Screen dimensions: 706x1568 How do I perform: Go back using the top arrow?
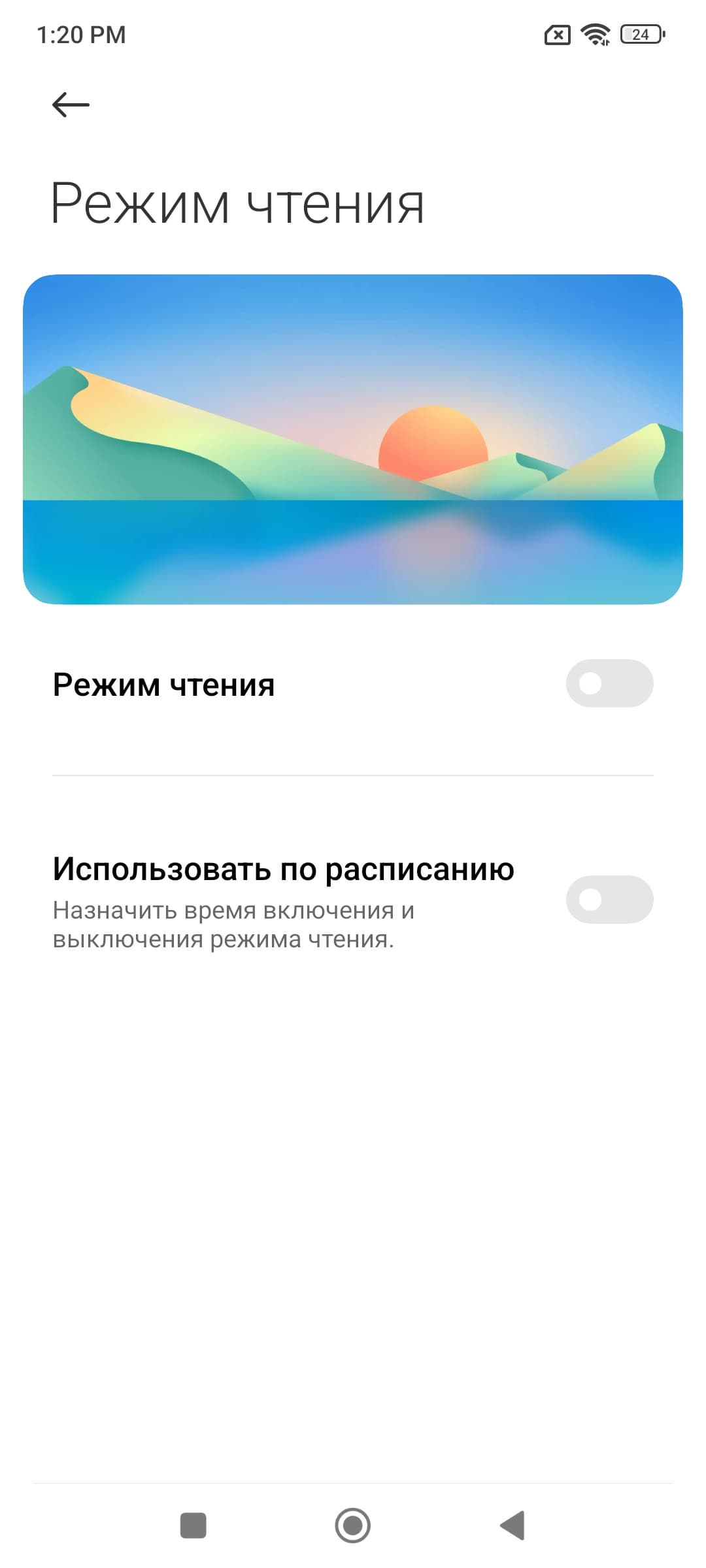pos(71,105)
